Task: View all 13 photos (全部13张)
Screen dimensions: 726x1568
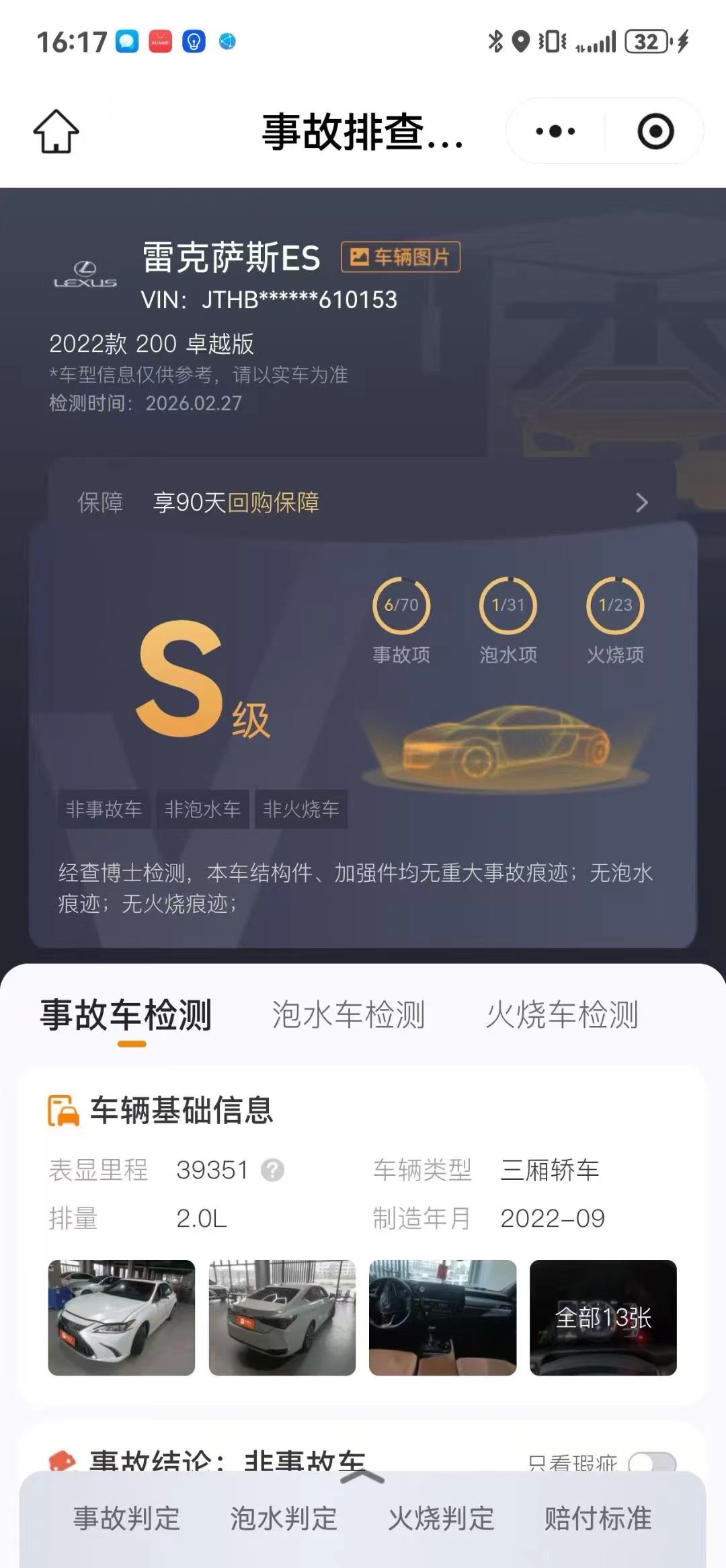Action: click(603, 1317)
